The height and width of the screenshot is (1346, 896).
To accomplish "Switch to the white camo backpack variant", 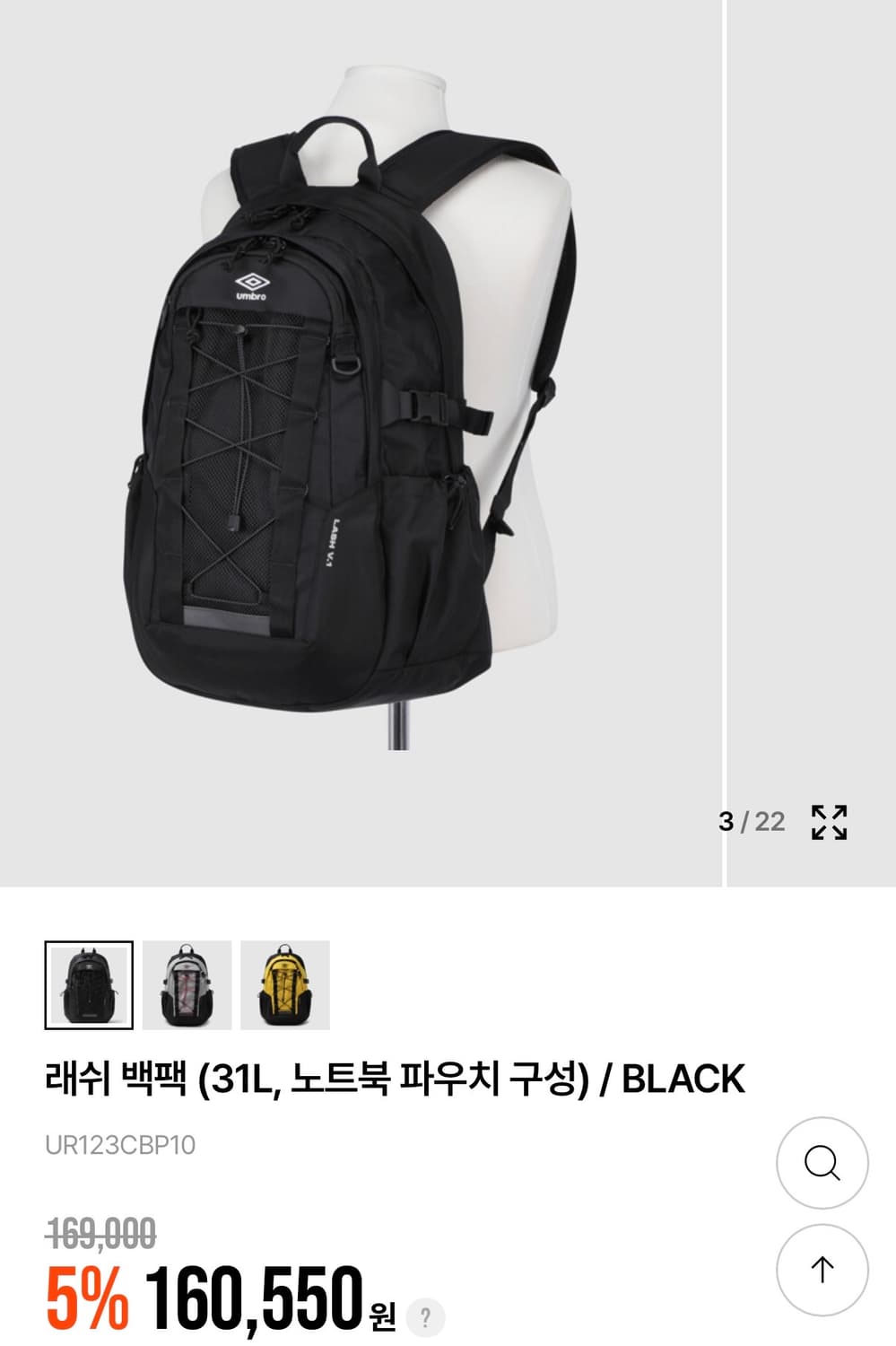I will [x=184, y=983].
